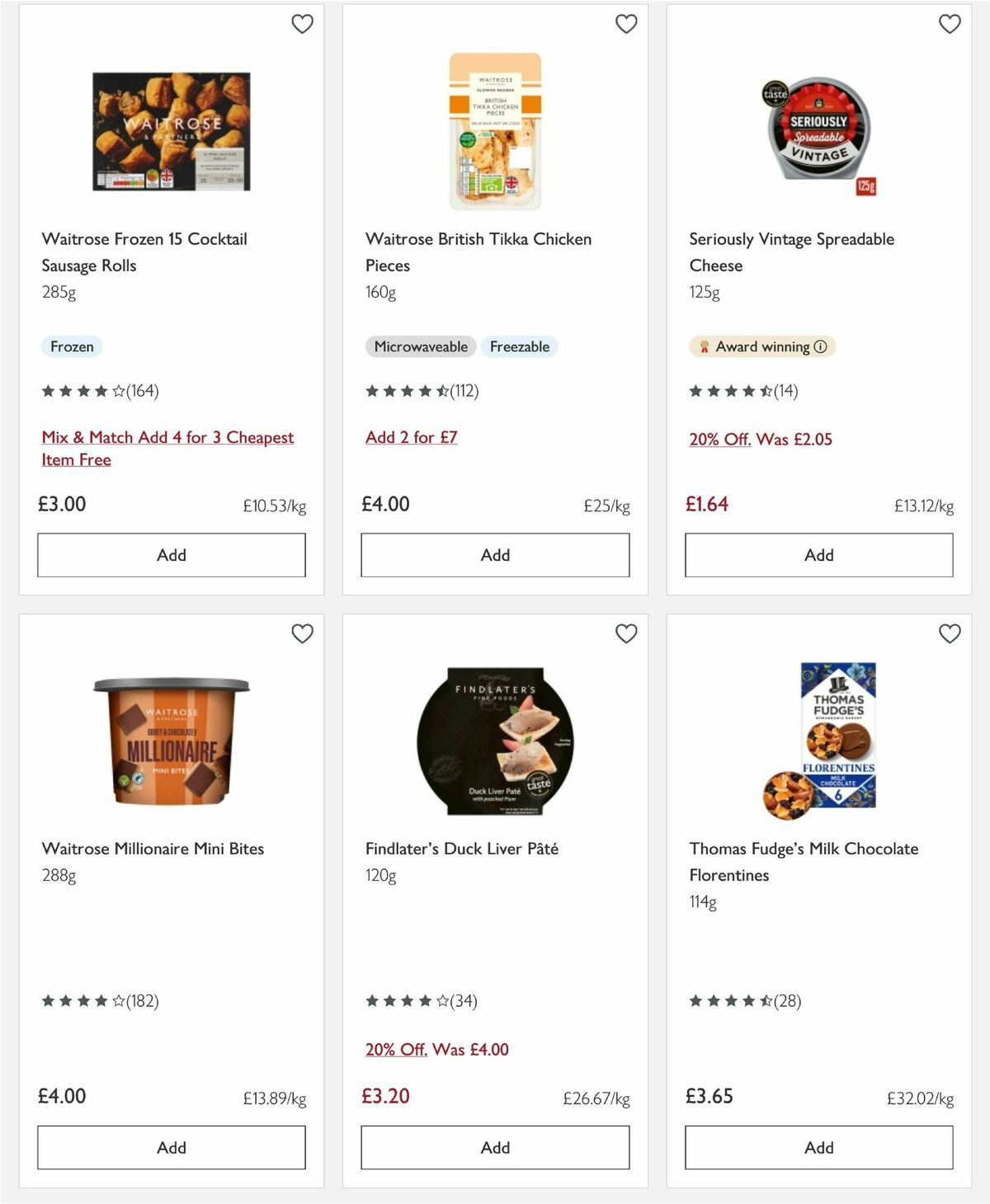Favourite the Seriously Vintage Spreadable Cheese
The width and height of the screenshot is (990, 1204).
click(x=949, y=24)
